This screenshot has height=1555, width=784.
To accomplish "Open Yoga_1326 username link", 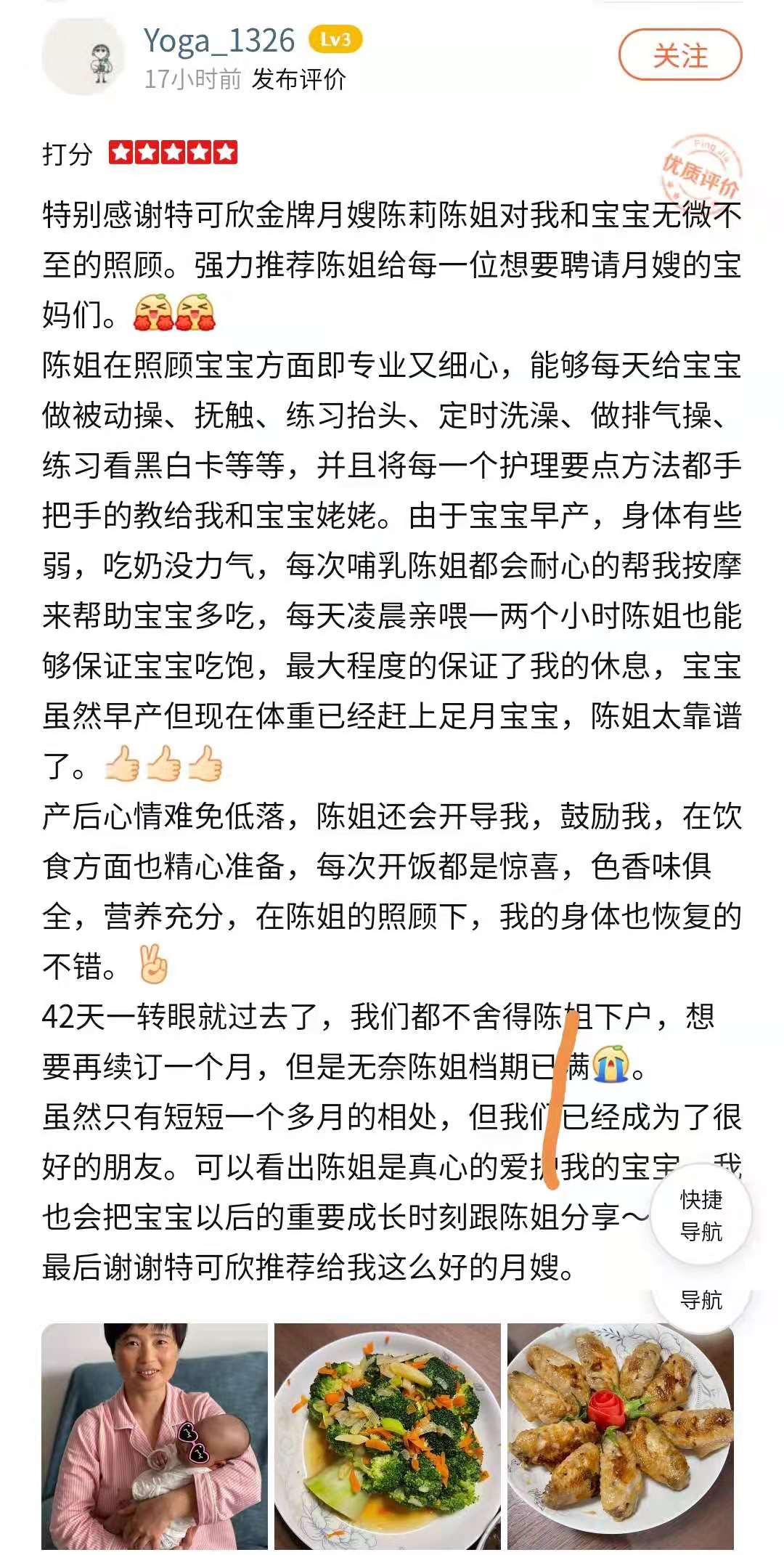I will tap(219, 41).
